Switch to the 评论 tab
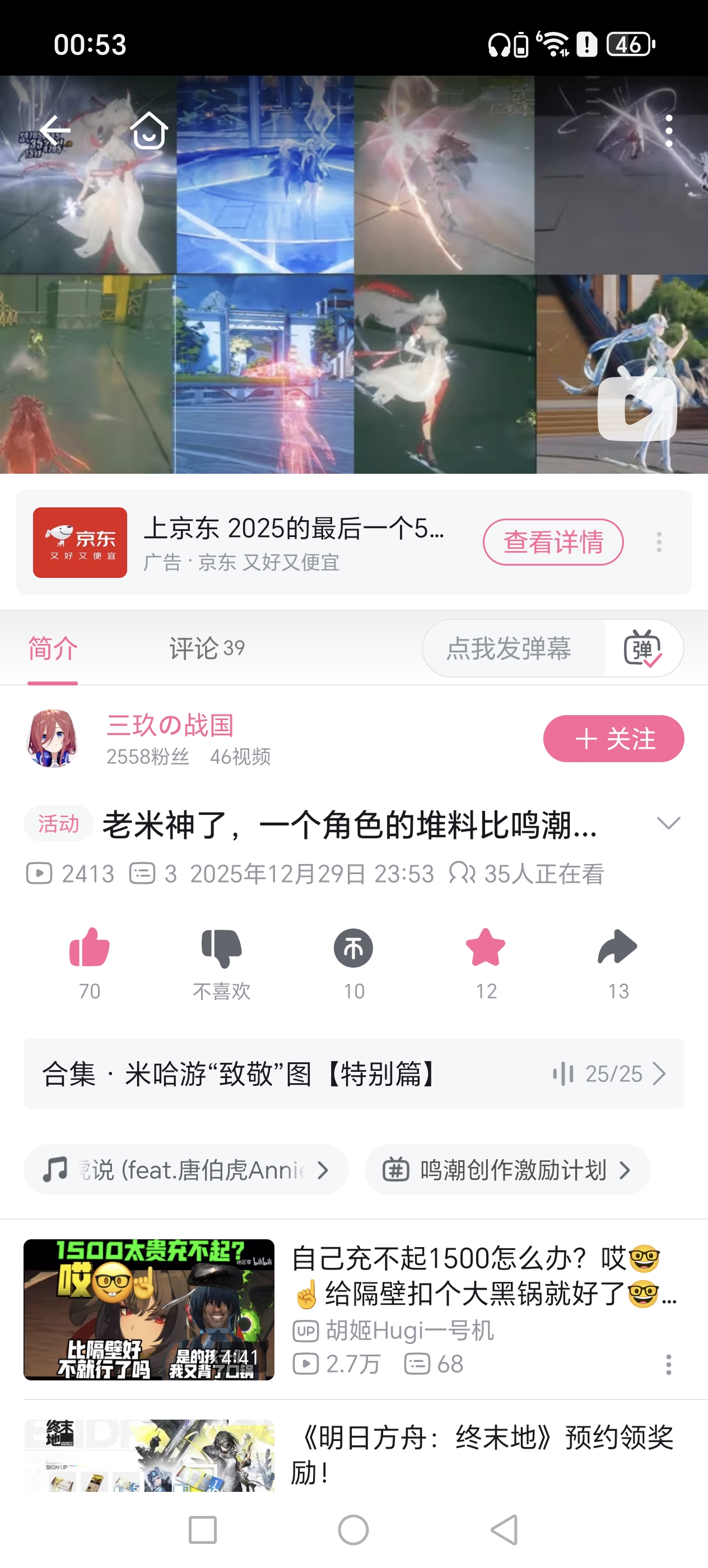The width and height of the screenshot is (708, 1568). pyautogui.click(x=206, y=648)
